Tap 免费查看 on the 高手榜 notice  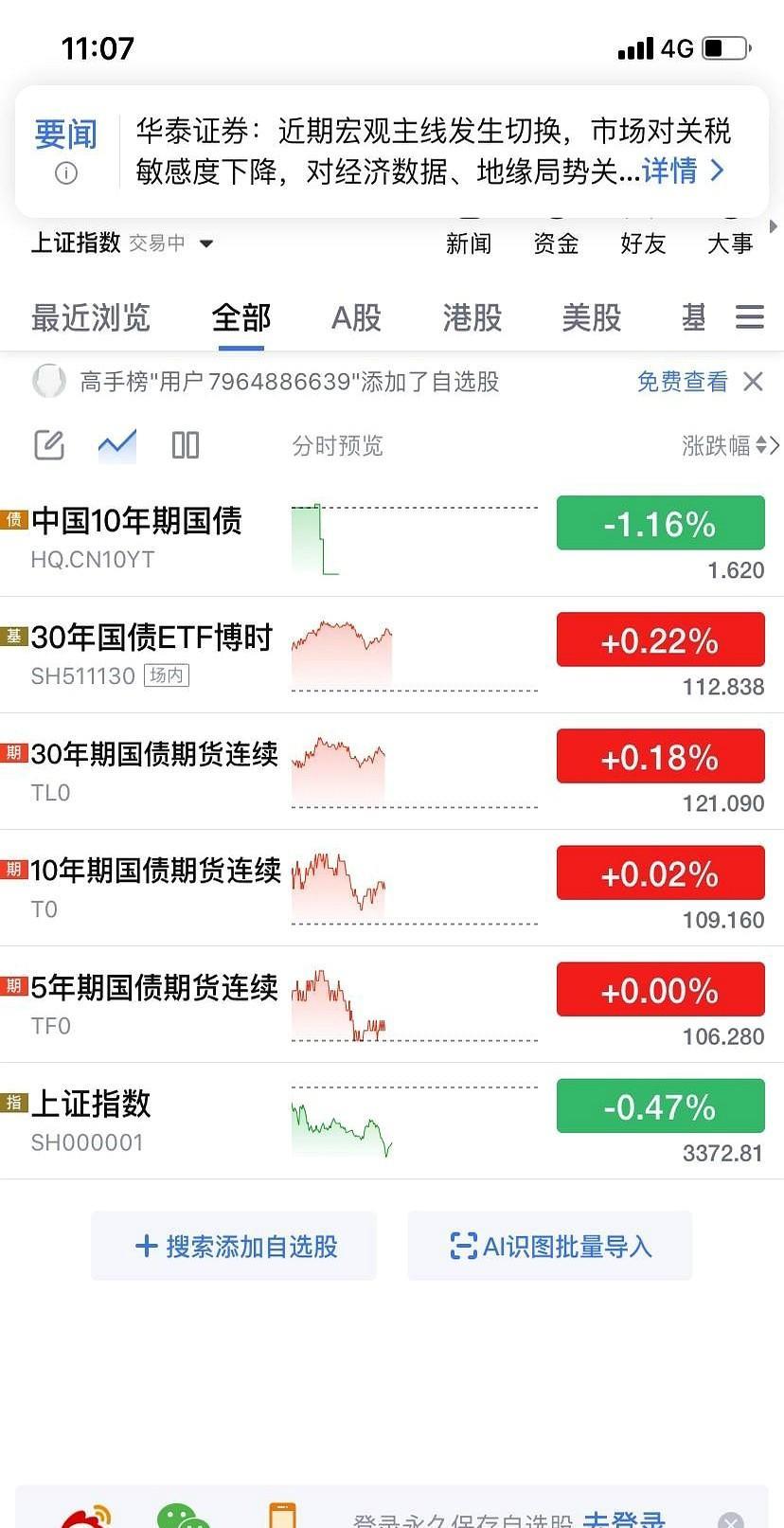pyautogui.click(x=682, y=382)
